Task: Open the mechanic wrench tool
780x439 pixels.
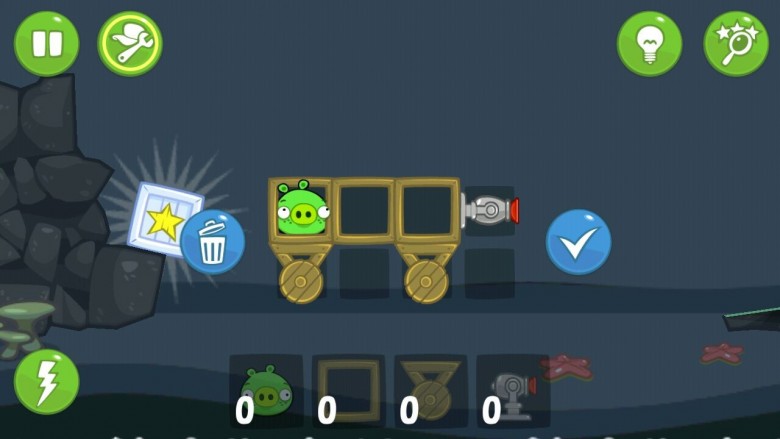Action: pos(130,43)
